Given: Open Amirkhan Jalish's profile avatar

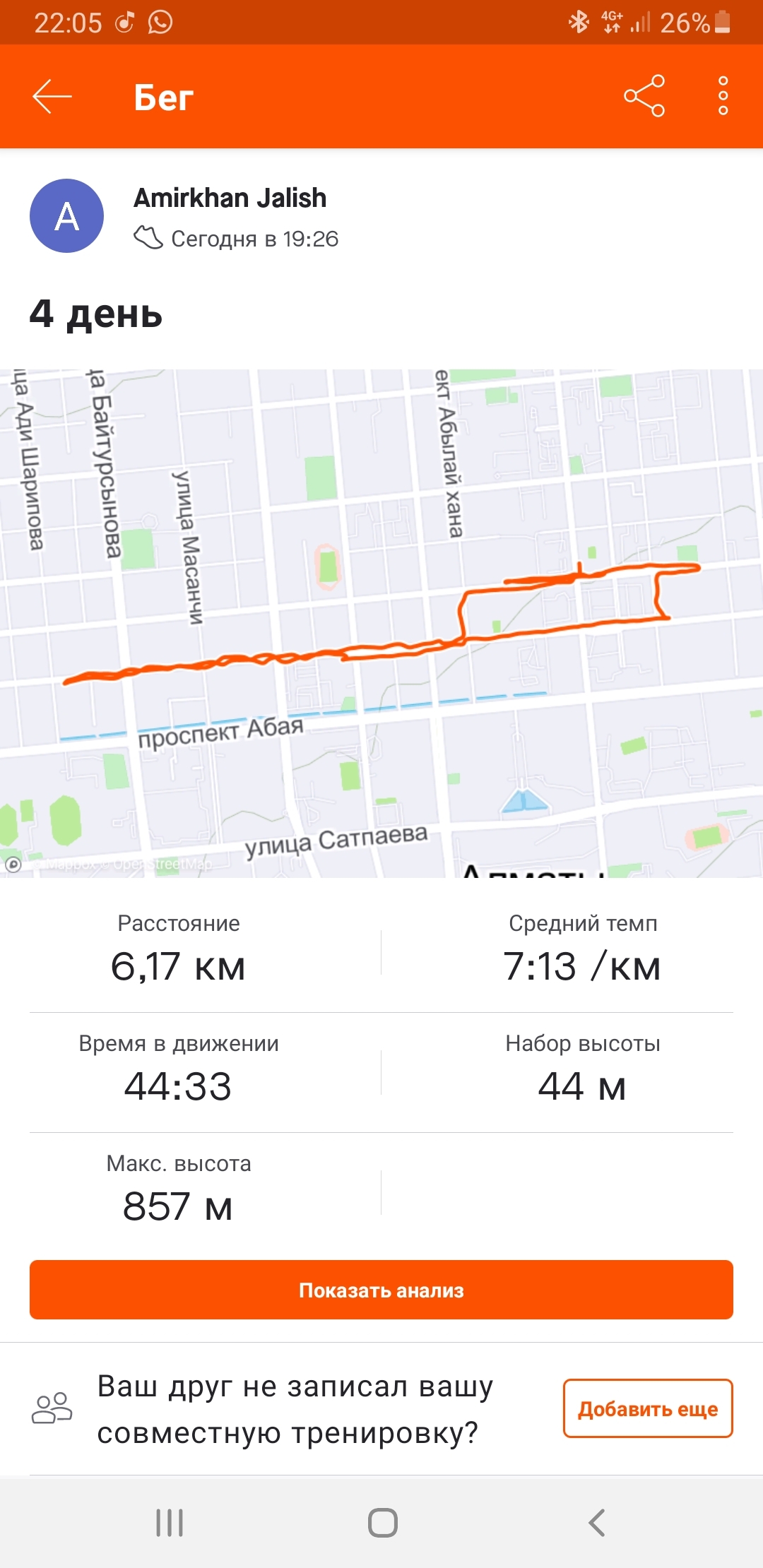Looking at the screenshot, I should pyautogui.click(x=66, y=216).
